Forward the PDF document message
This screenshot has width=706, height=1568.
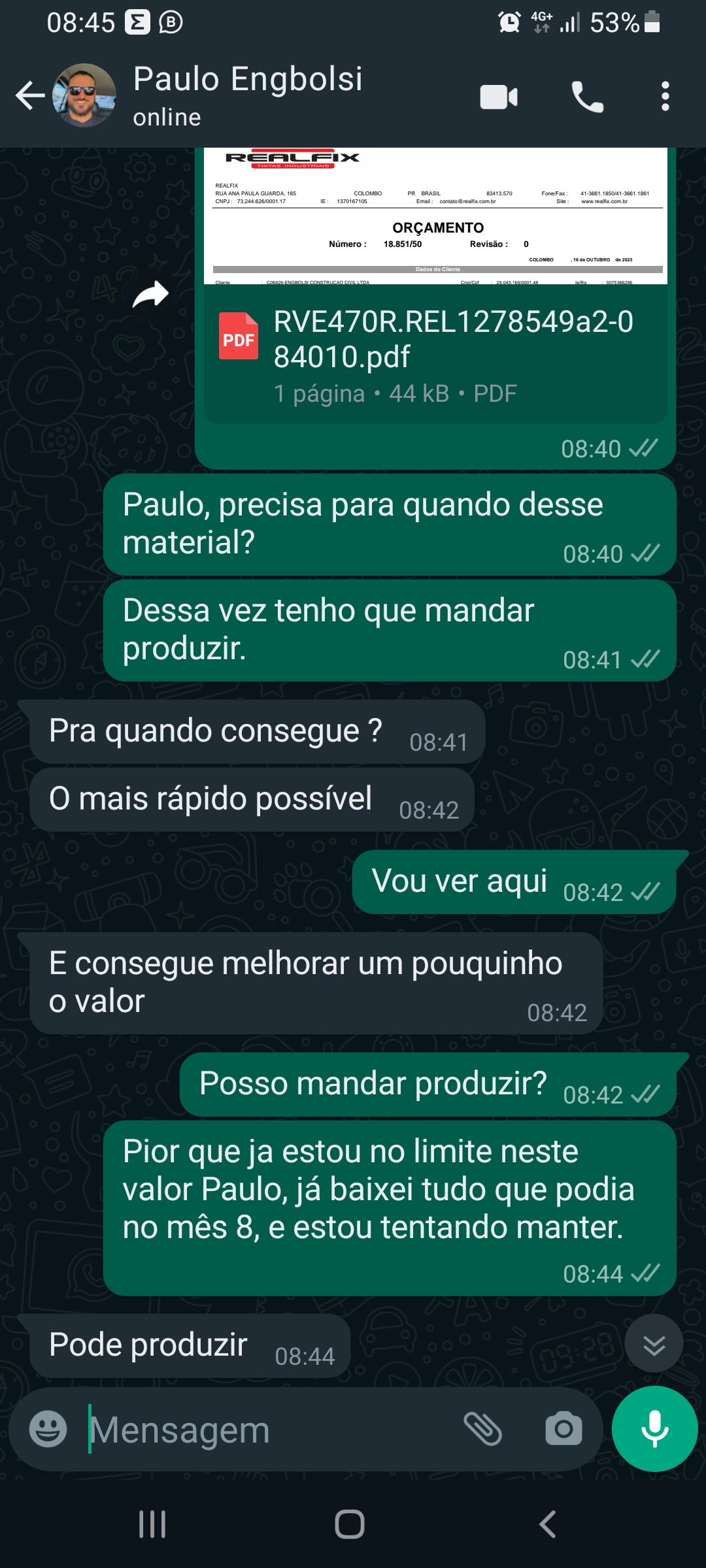coord(151,294)
